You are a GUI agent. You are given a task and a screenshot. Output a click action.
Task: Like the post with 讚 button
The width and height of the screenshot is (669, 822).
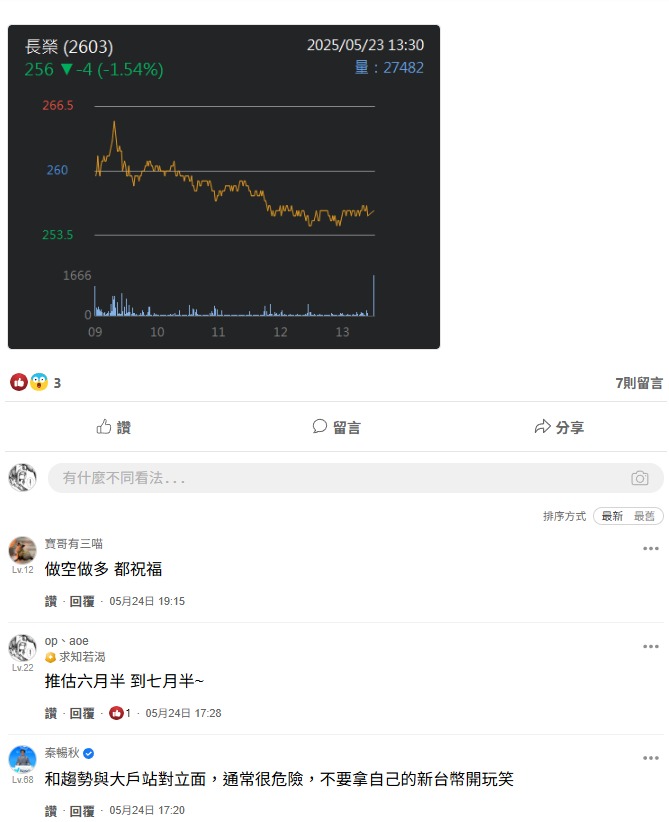coord(114,427)
